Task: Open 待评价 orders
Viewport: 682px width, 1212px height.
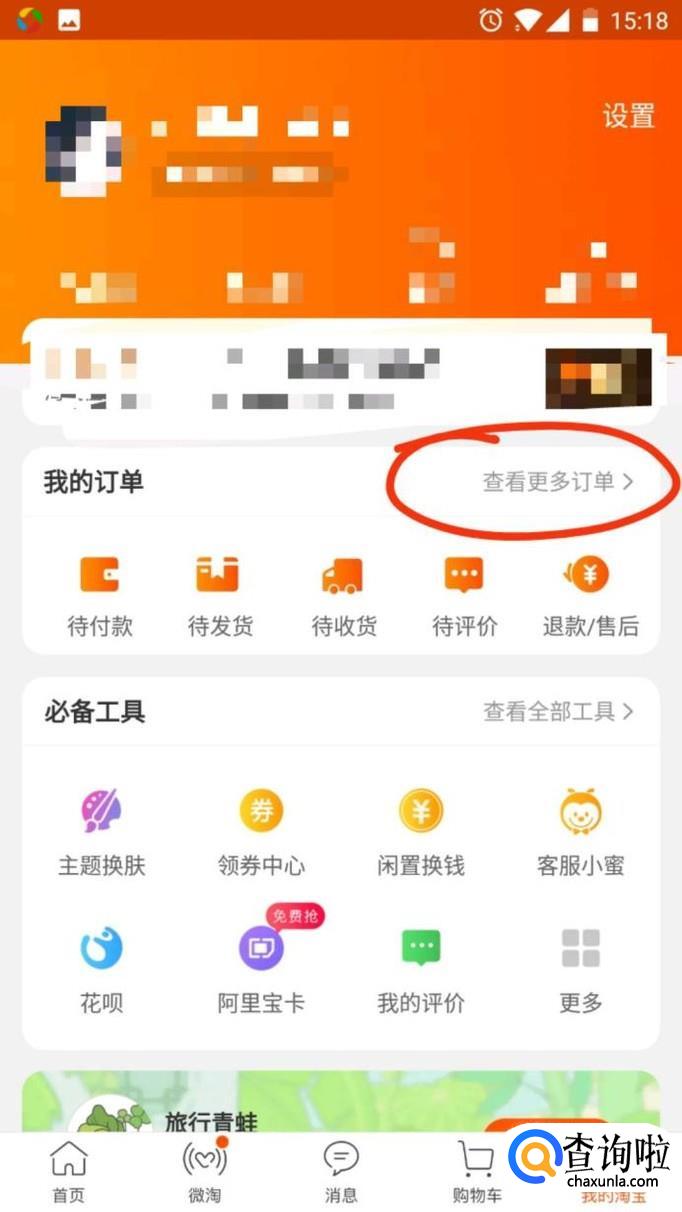Action: tap(463, 595)
